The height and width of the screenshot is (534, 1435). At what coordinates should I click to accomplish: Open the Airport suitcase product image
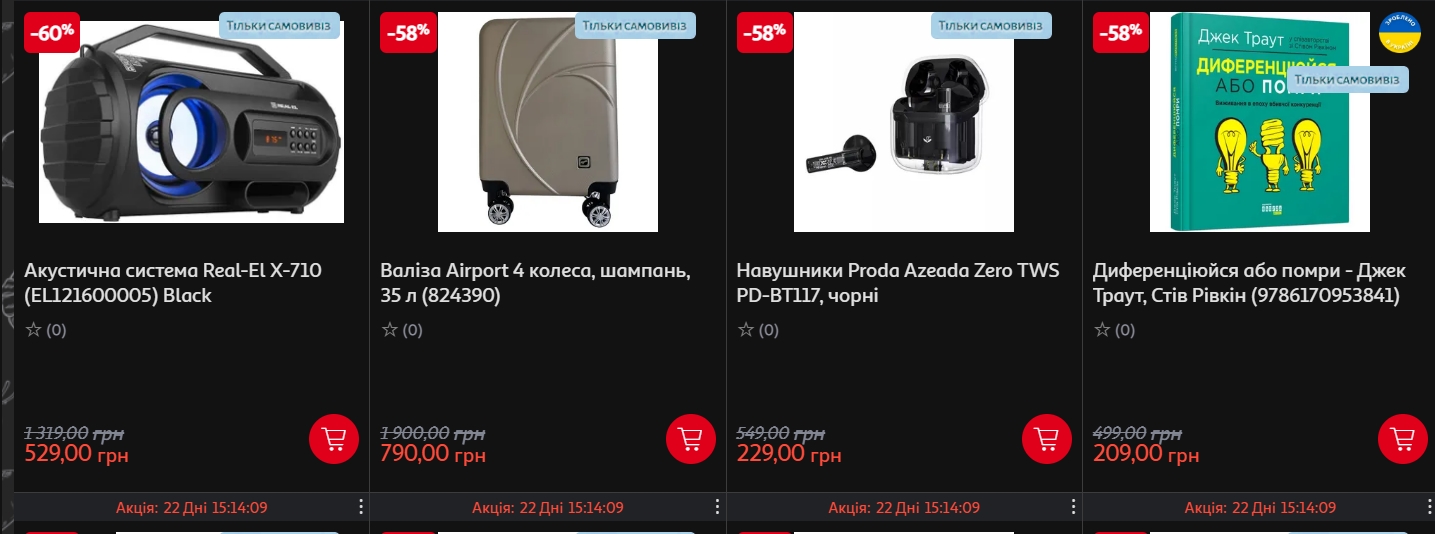547,122
